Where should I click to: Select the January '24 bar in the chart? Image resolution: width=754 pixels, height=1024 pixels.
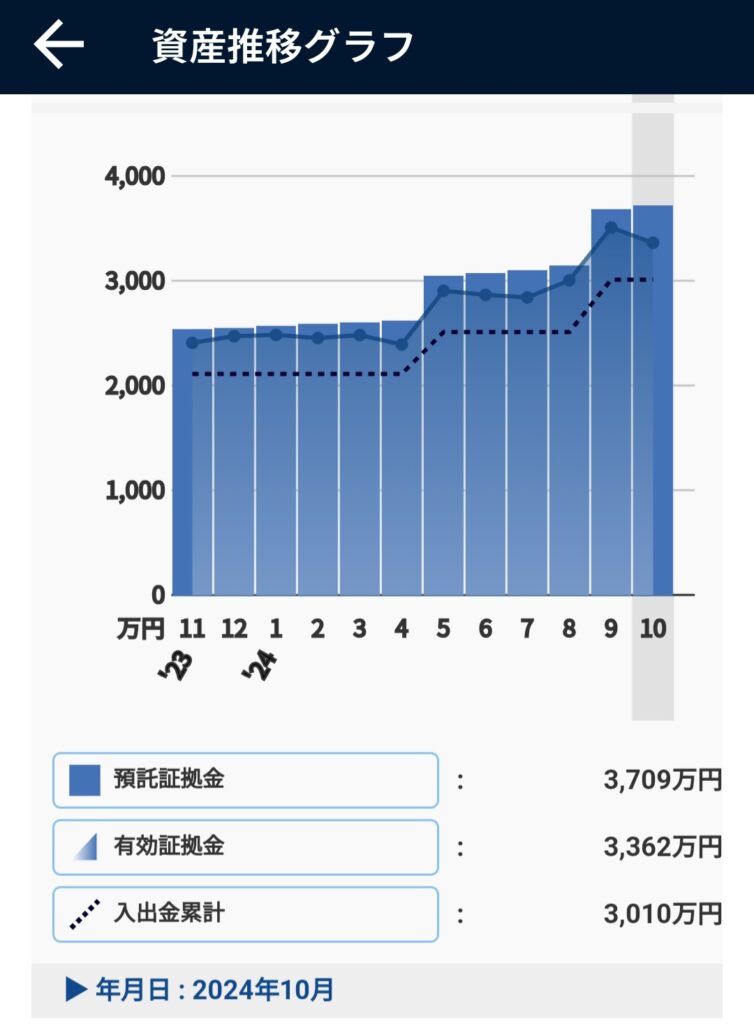[275, 470]
